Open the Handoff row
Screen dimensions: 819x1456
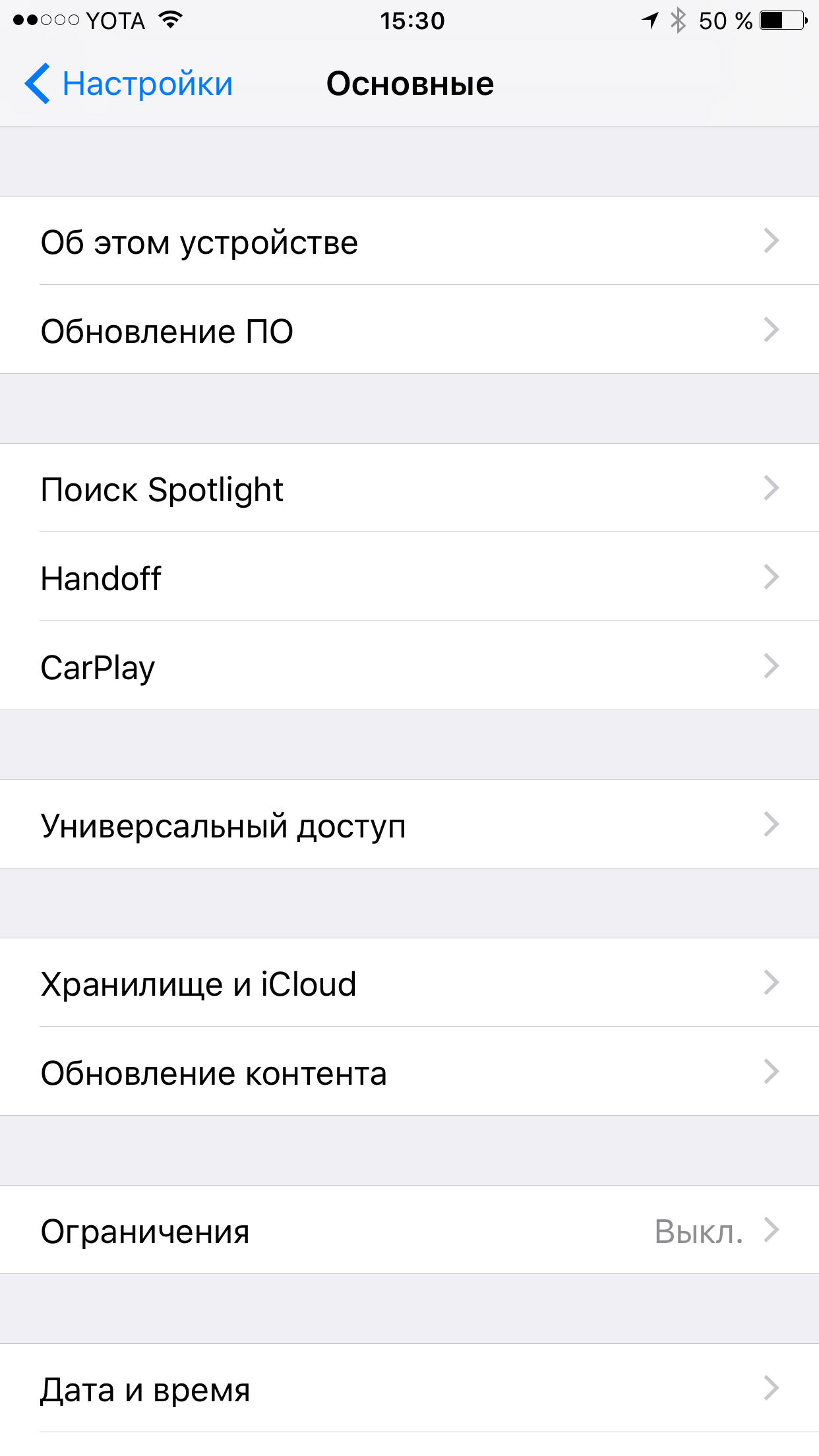pyautogui.click(x=409, y=578)
